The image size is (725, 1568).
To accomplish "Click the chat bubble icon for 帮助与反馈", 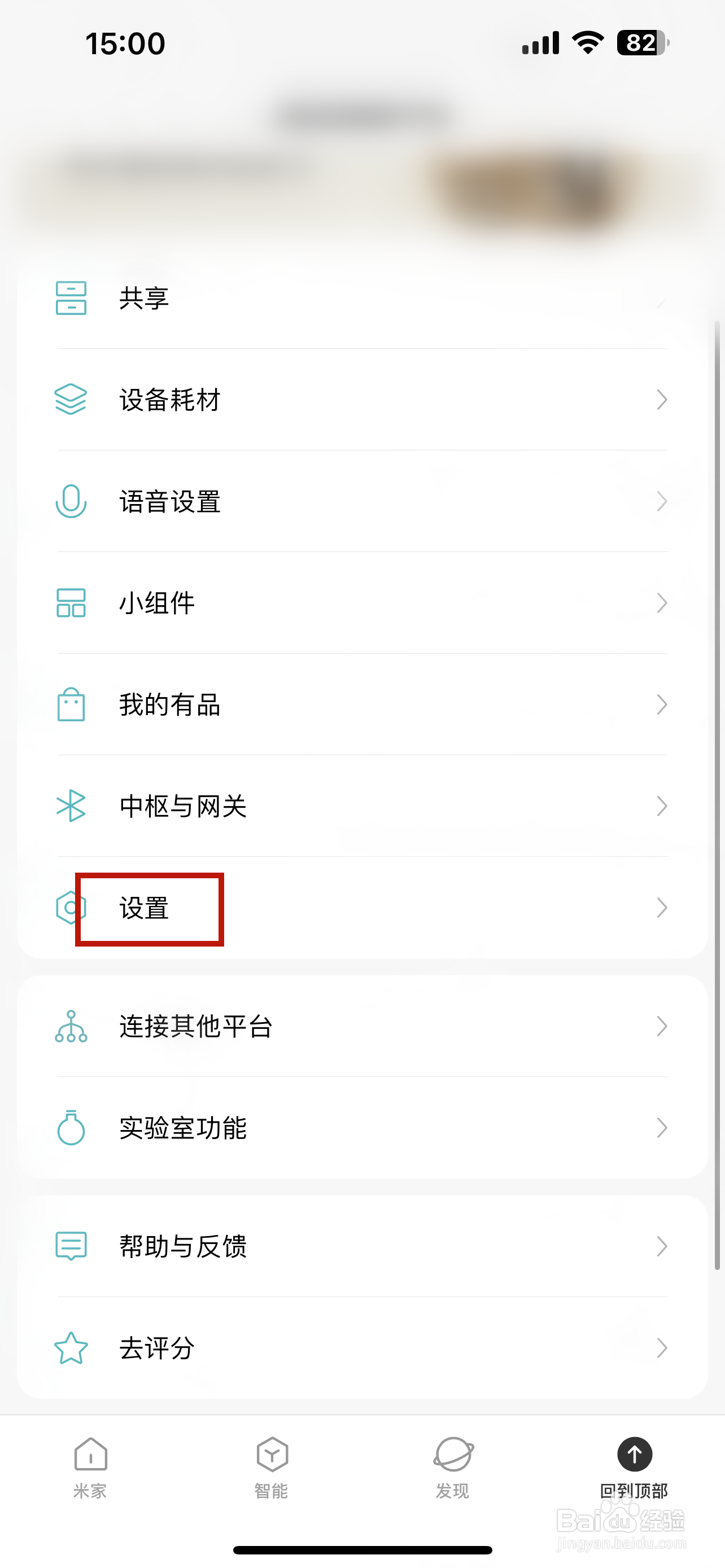I will coord(71,1247).
